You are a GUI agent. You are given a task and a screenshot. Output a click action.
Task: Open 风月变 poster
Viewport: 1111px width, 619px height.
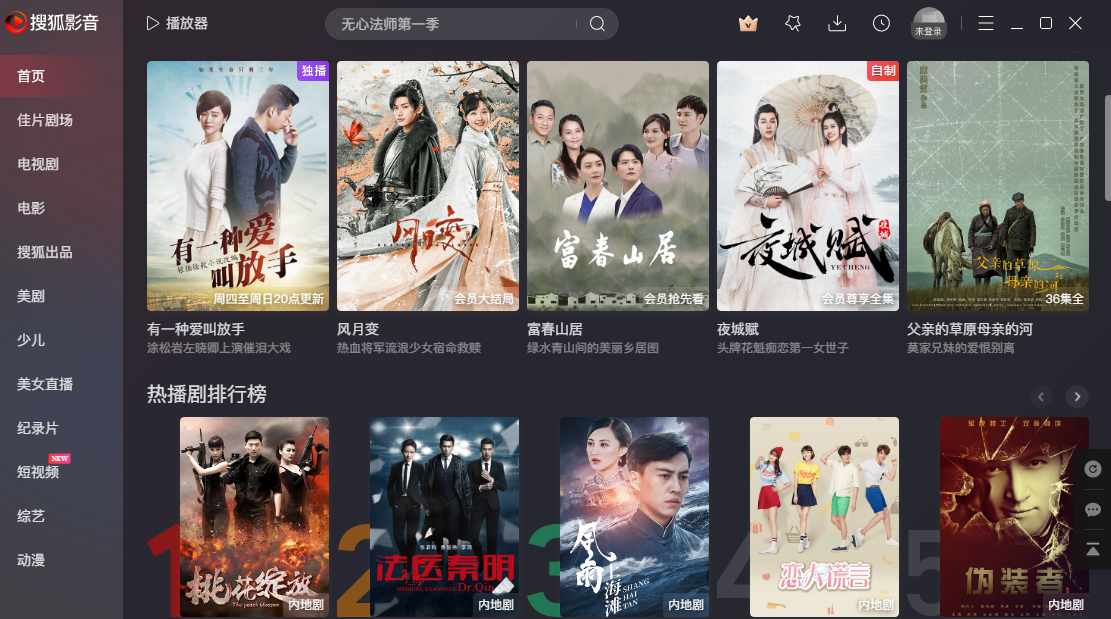click(x=428, y=186)
